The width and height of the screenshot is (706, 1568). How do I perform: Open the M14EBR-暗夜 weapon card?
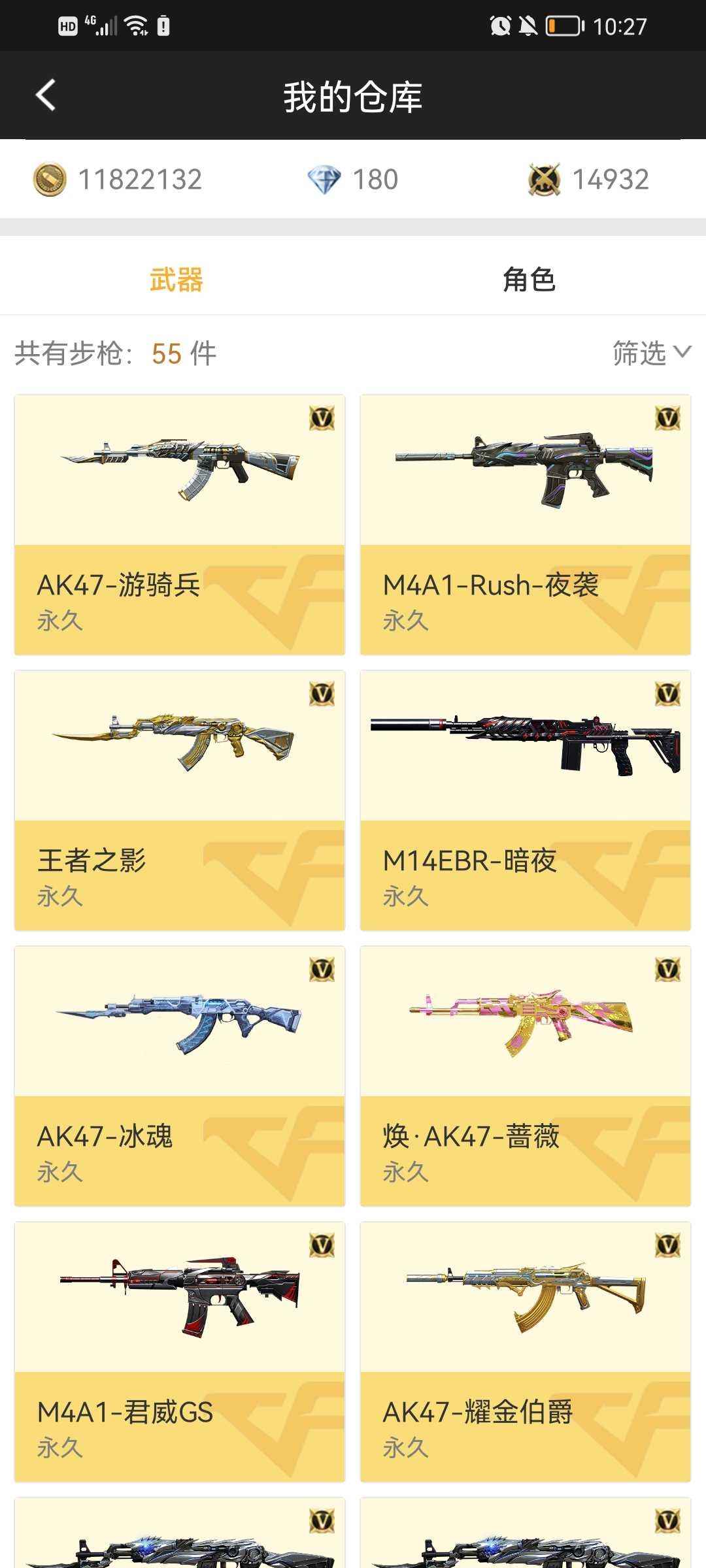(x=525, y=800)
